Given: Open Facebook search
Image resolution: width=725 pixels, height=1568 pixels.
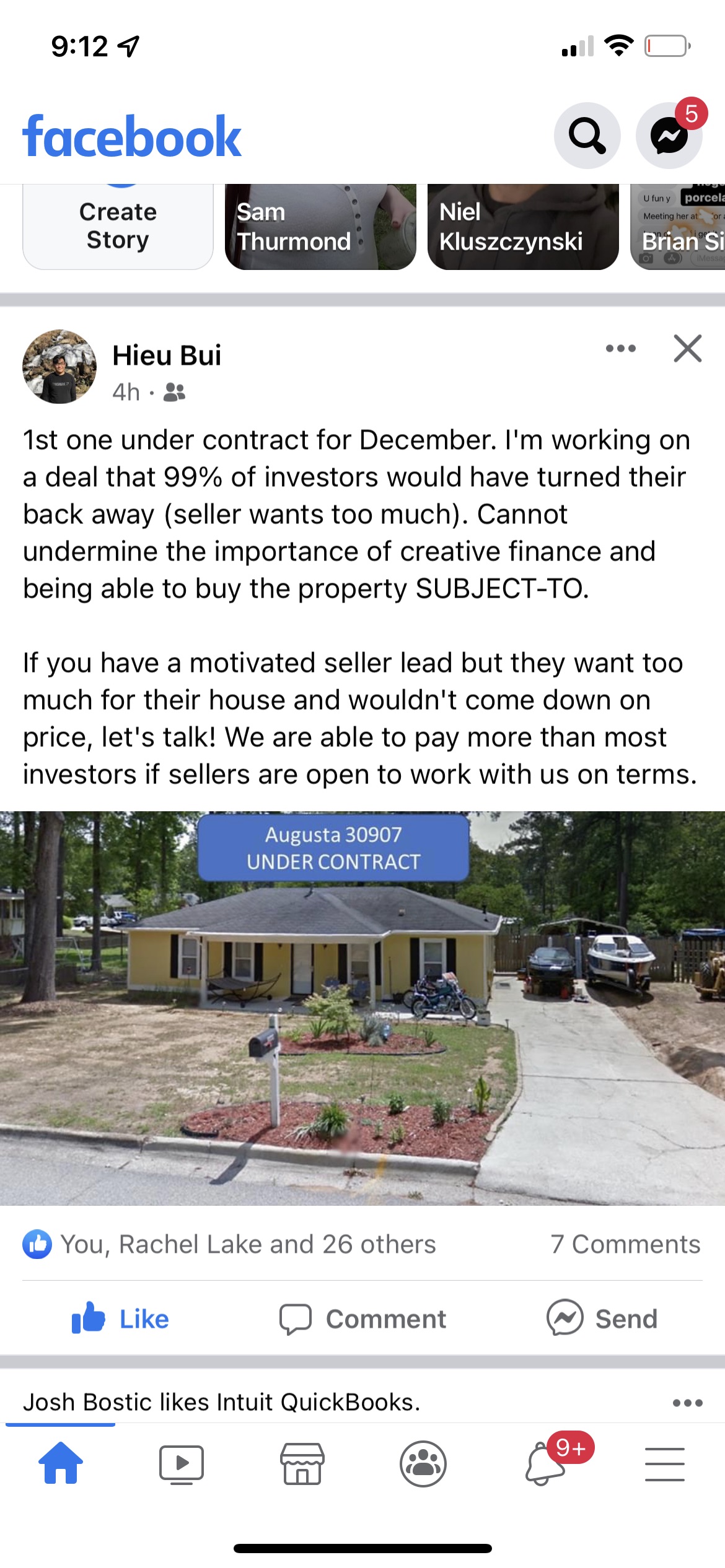Looking at the screenshot, I should click(587, 136).
